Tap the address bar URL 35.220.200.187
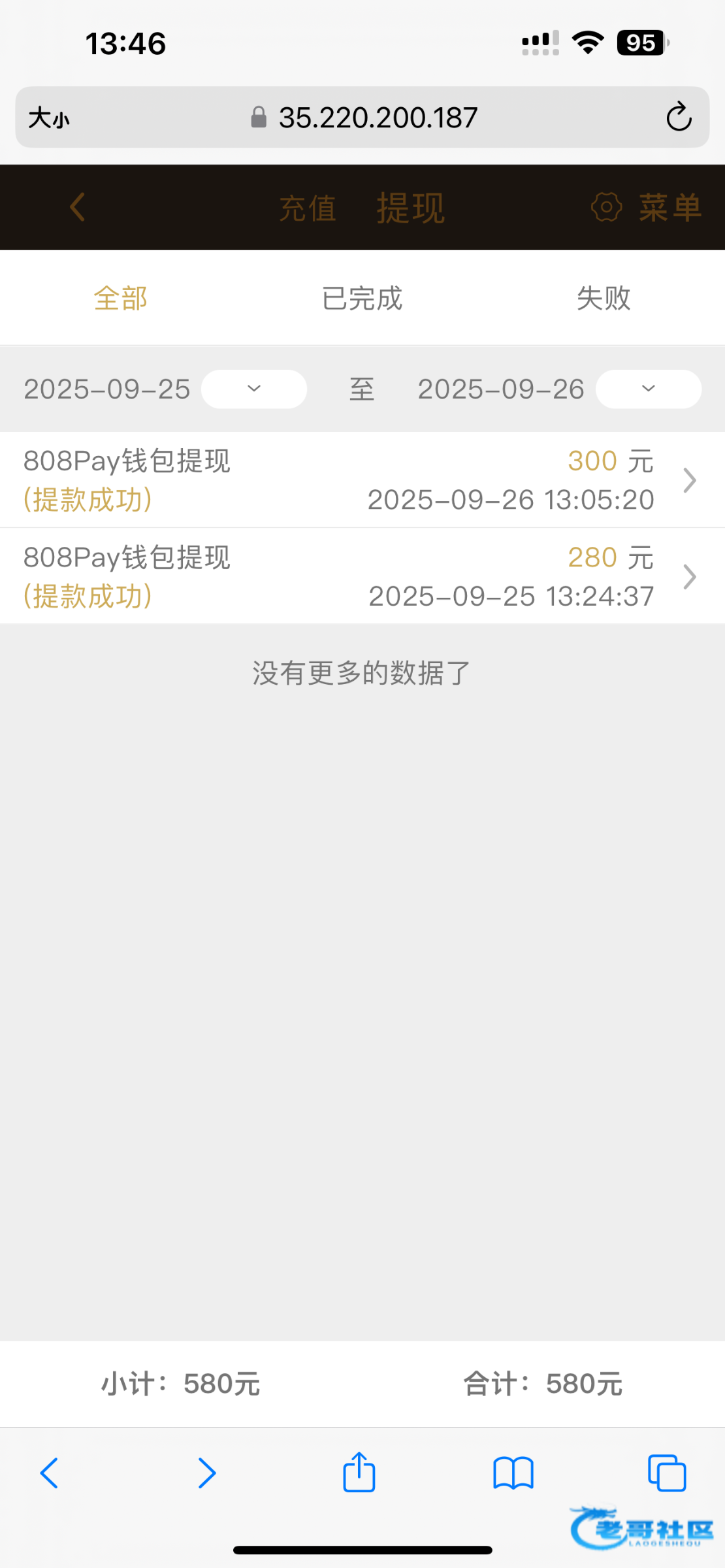The image size is (725, 1568). (x=378, y=118)
